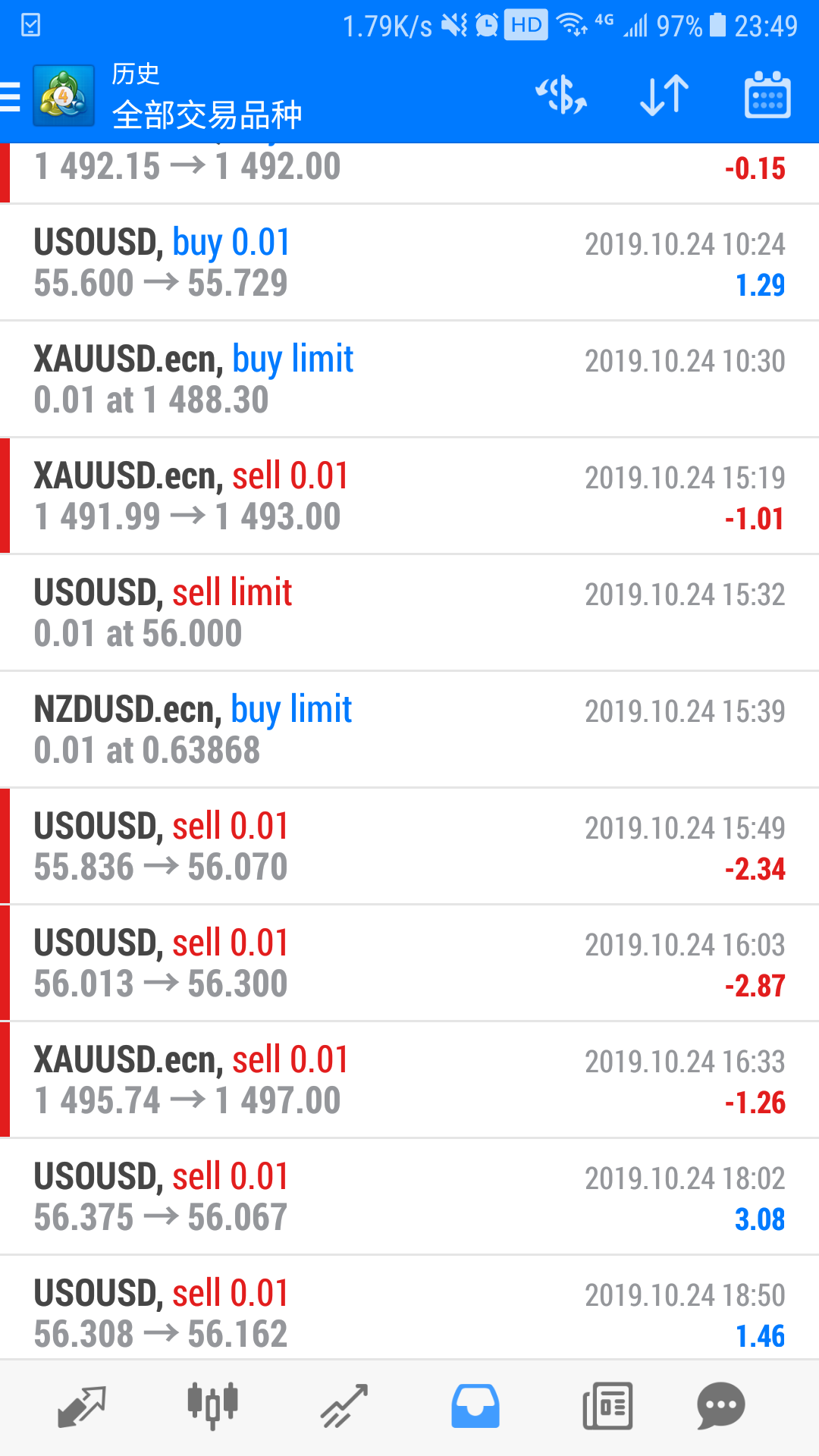The height and width of the screenshot is (1456, 819).
Task: Switch to the News tab
Action: (607, 1407)
